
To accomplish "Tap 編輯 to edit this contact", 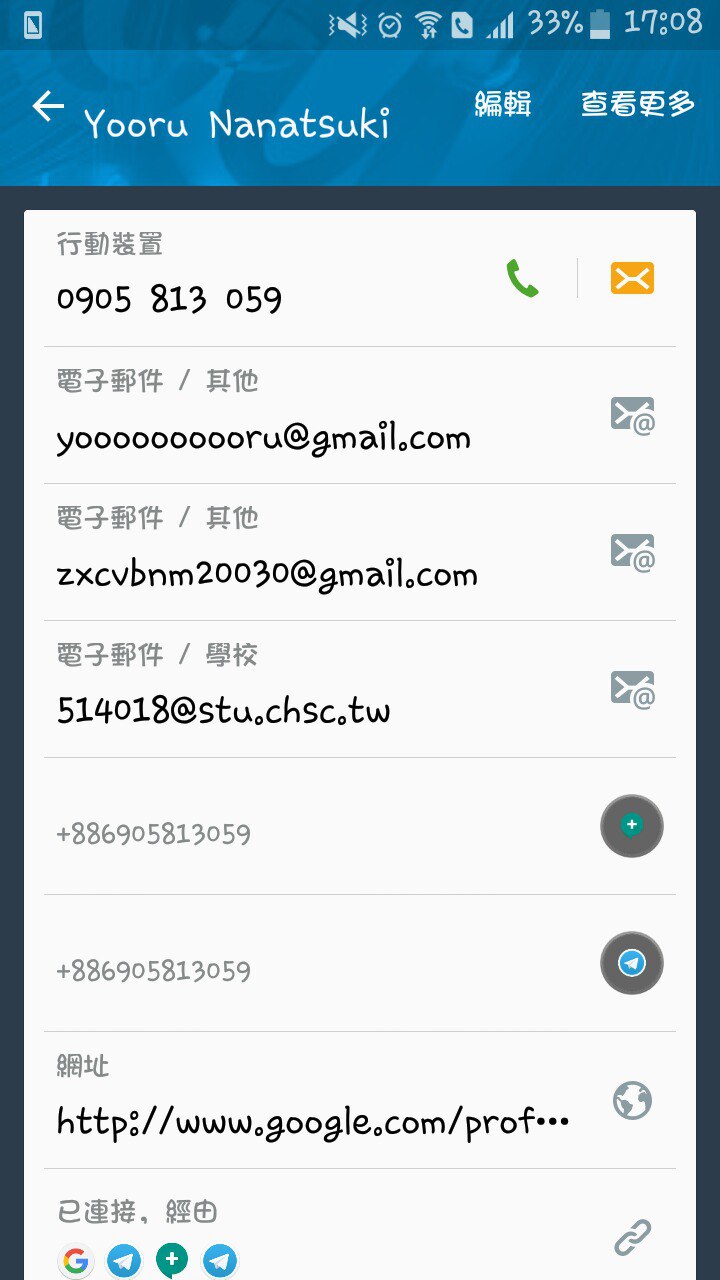I will click(502, 104).
